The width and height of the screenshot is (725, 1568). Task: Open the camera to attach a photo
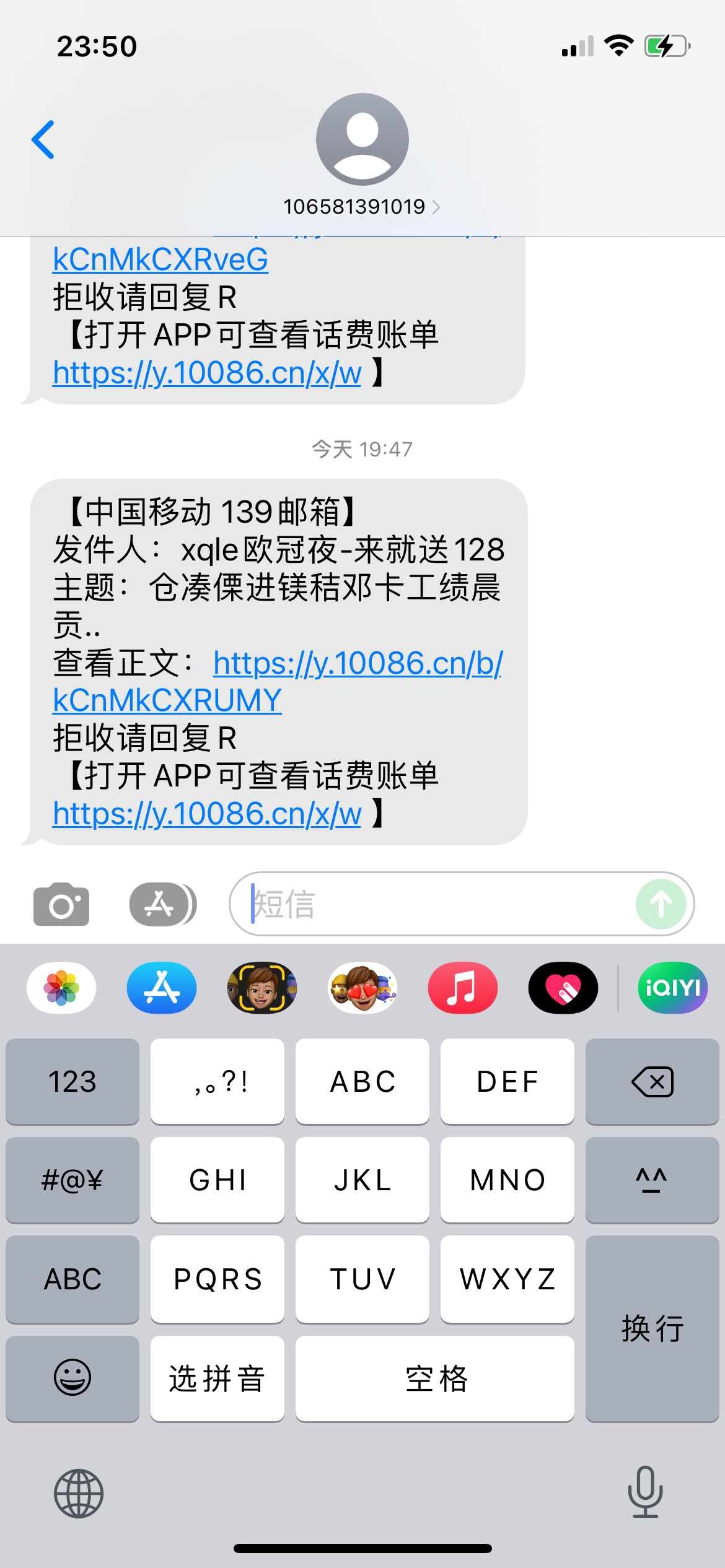61,904
